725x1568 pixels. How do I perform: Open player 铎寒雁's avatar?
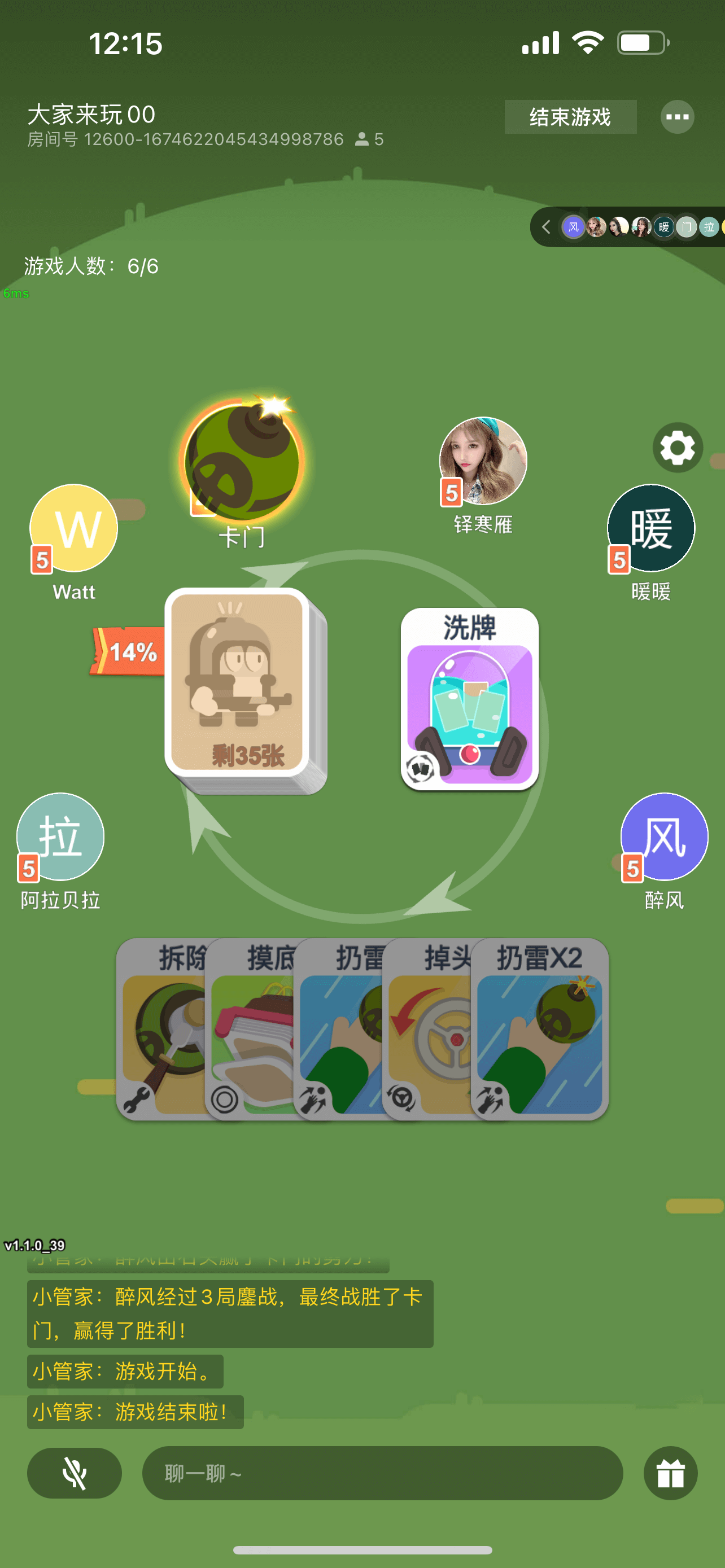pyautogui.click(x=483, y=460)
